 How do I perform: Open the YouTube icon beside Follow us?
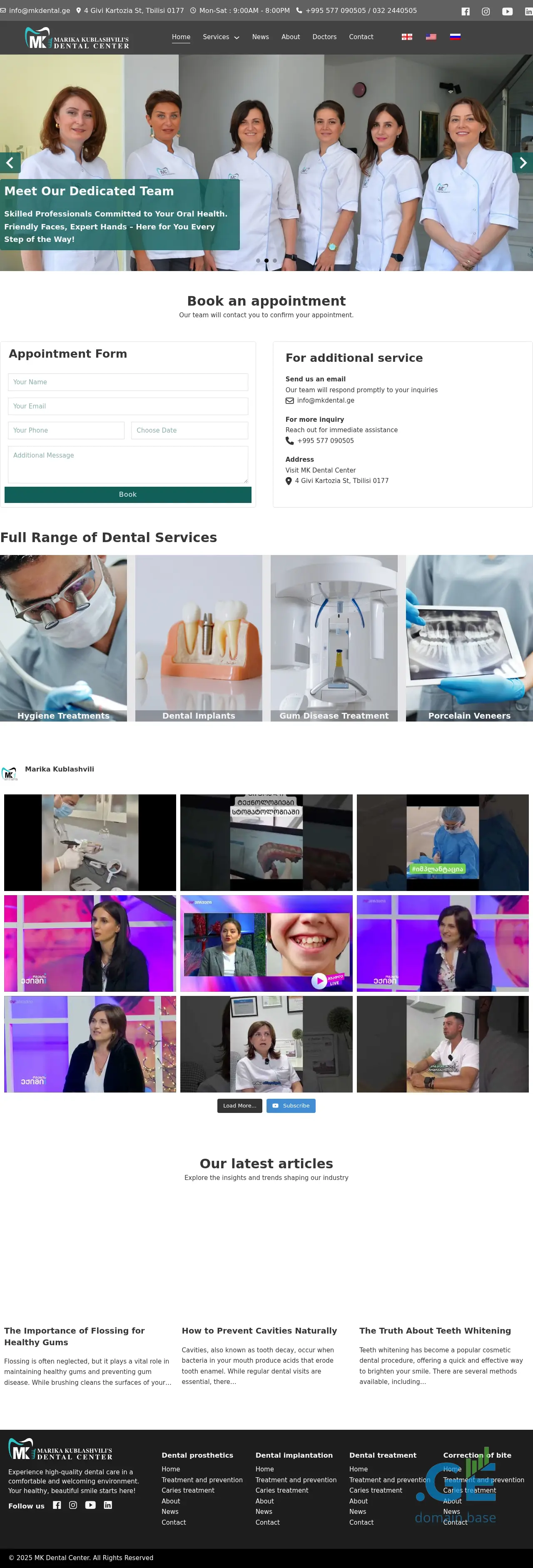pos(90,1505)
